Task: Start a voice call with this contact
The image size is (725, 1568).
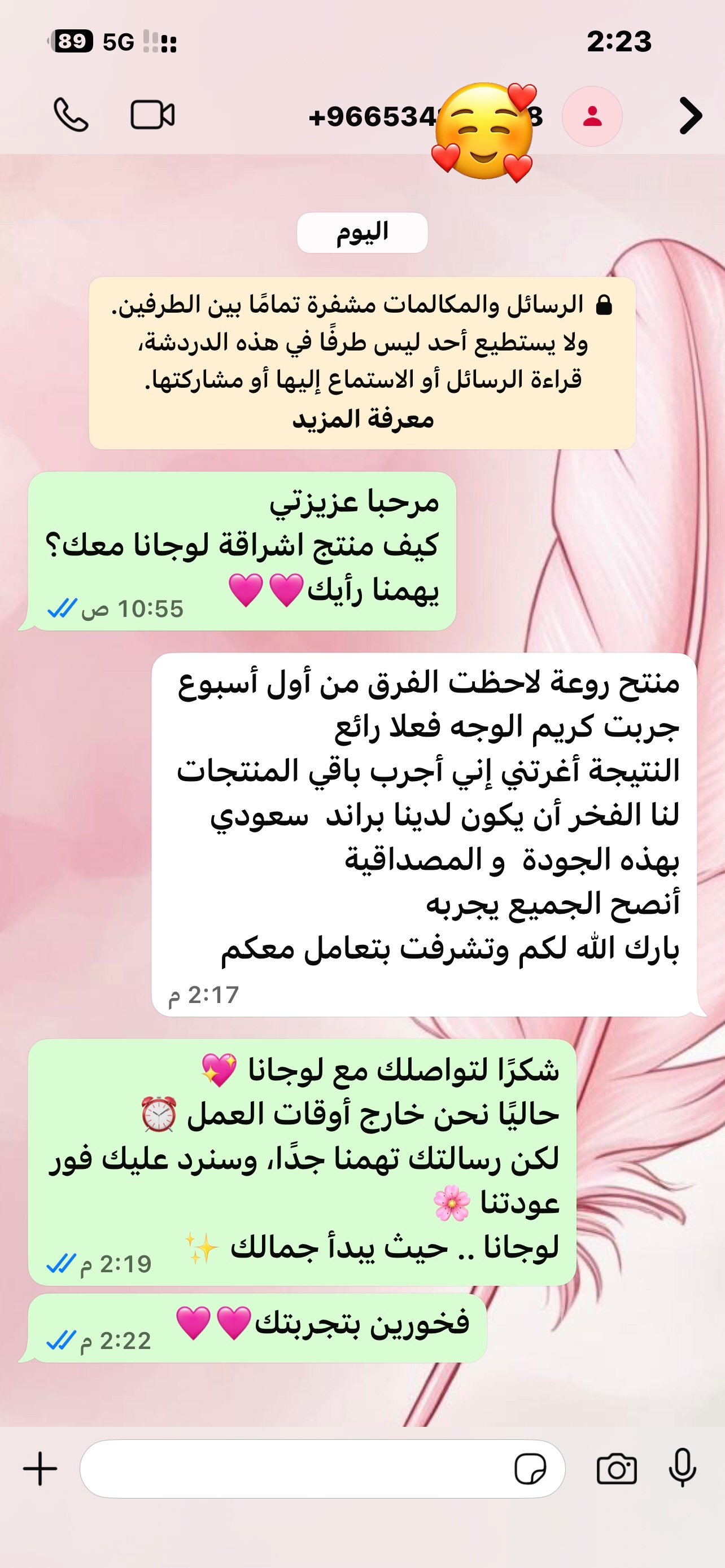Action: coord(71,115)
